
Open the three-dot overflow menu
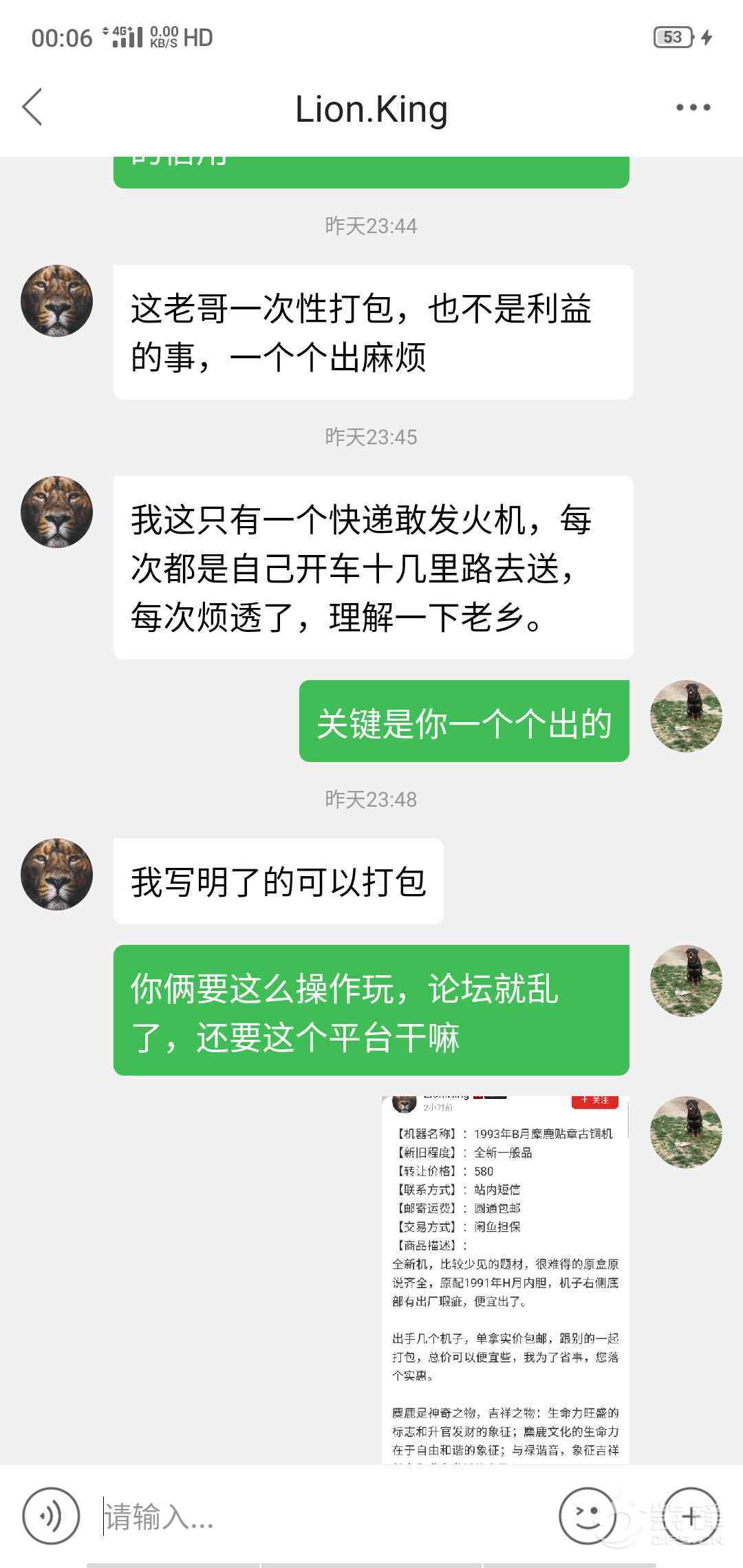click(693, 107)
